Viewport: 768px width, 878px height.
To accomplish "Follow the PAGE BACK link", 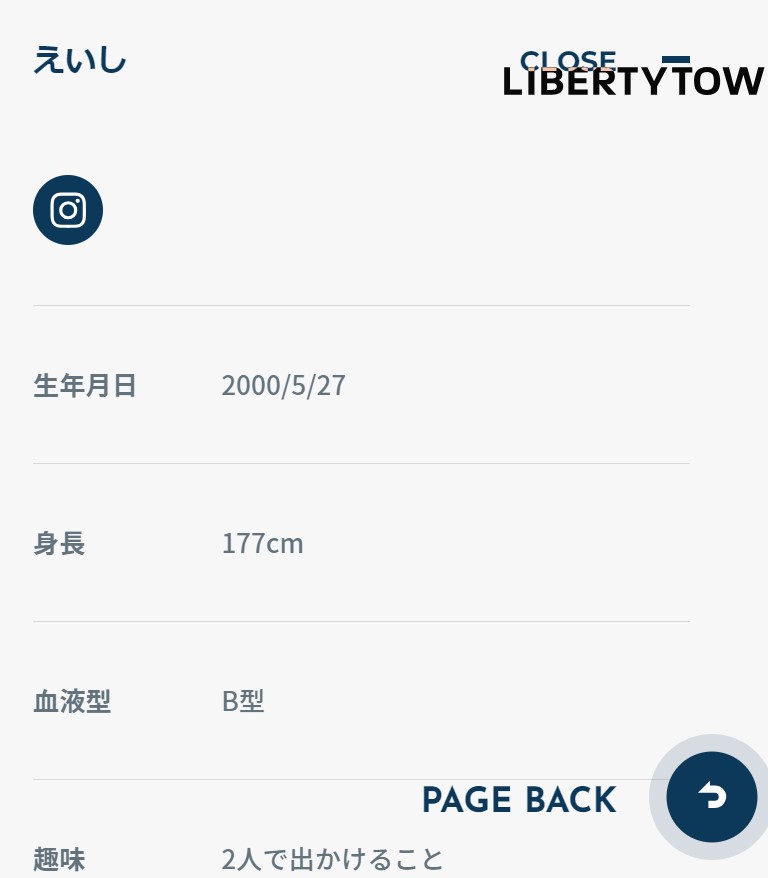I will (x=519, y=800).
